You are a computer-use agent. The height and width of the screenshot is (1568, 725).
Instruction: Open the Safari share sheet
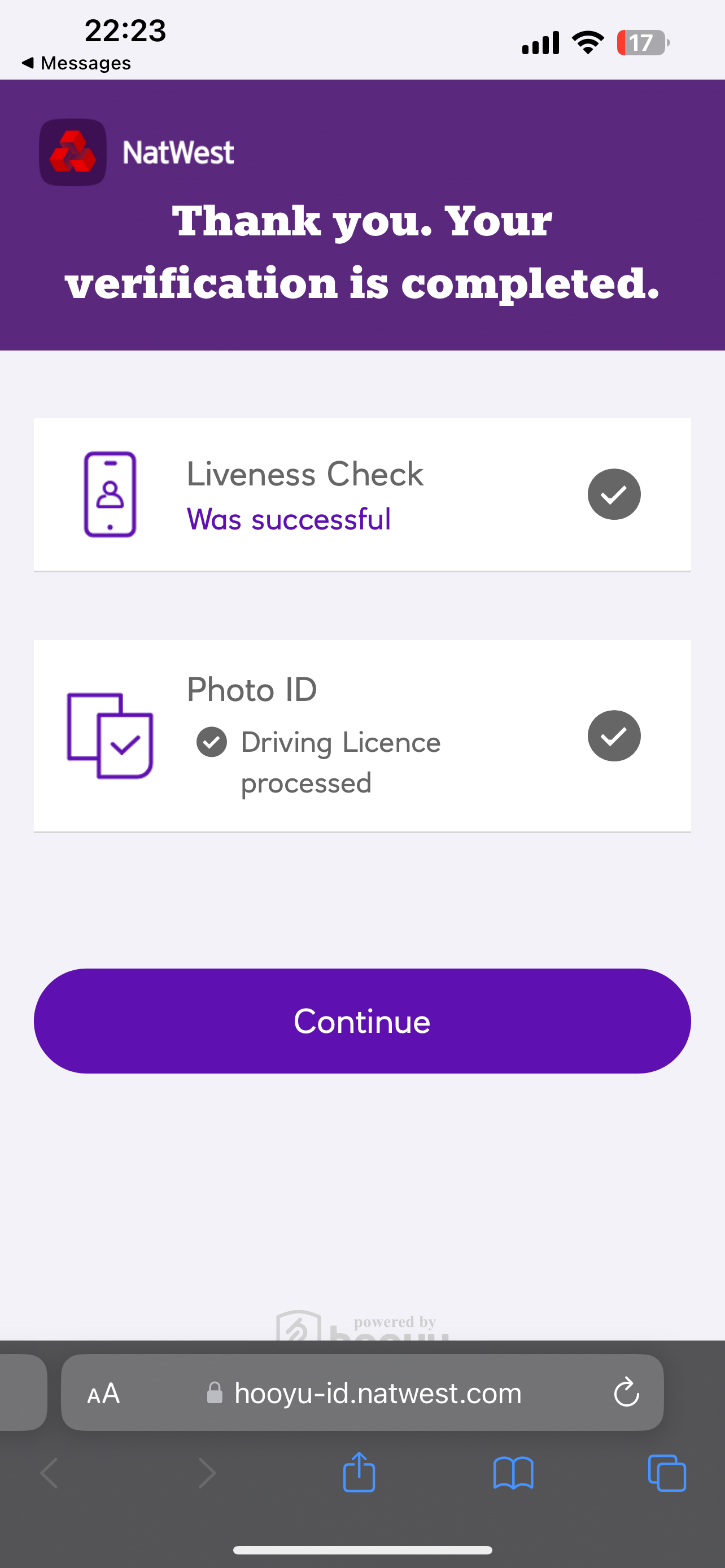[359, 1473]
